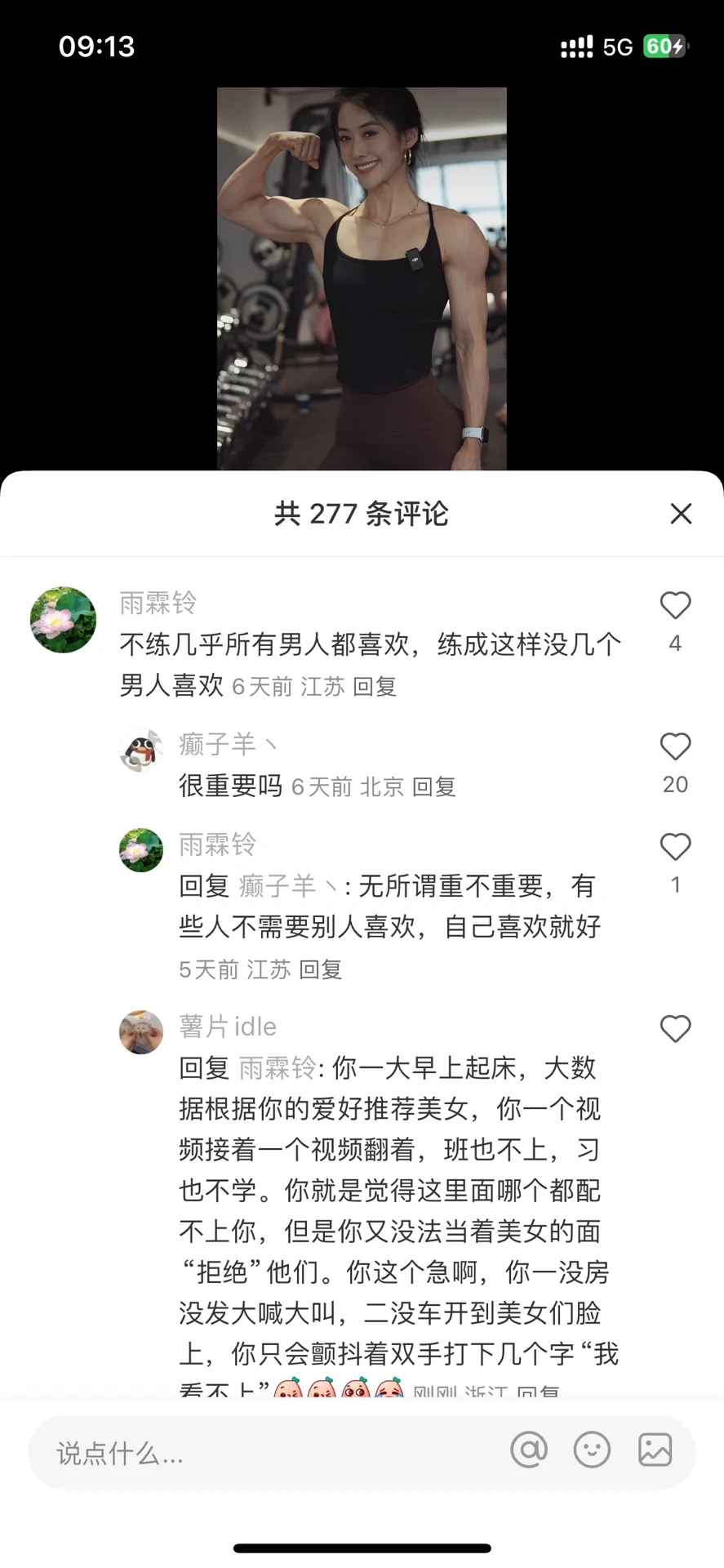Mention someone with the @ icon

(x=529, y=1450)
